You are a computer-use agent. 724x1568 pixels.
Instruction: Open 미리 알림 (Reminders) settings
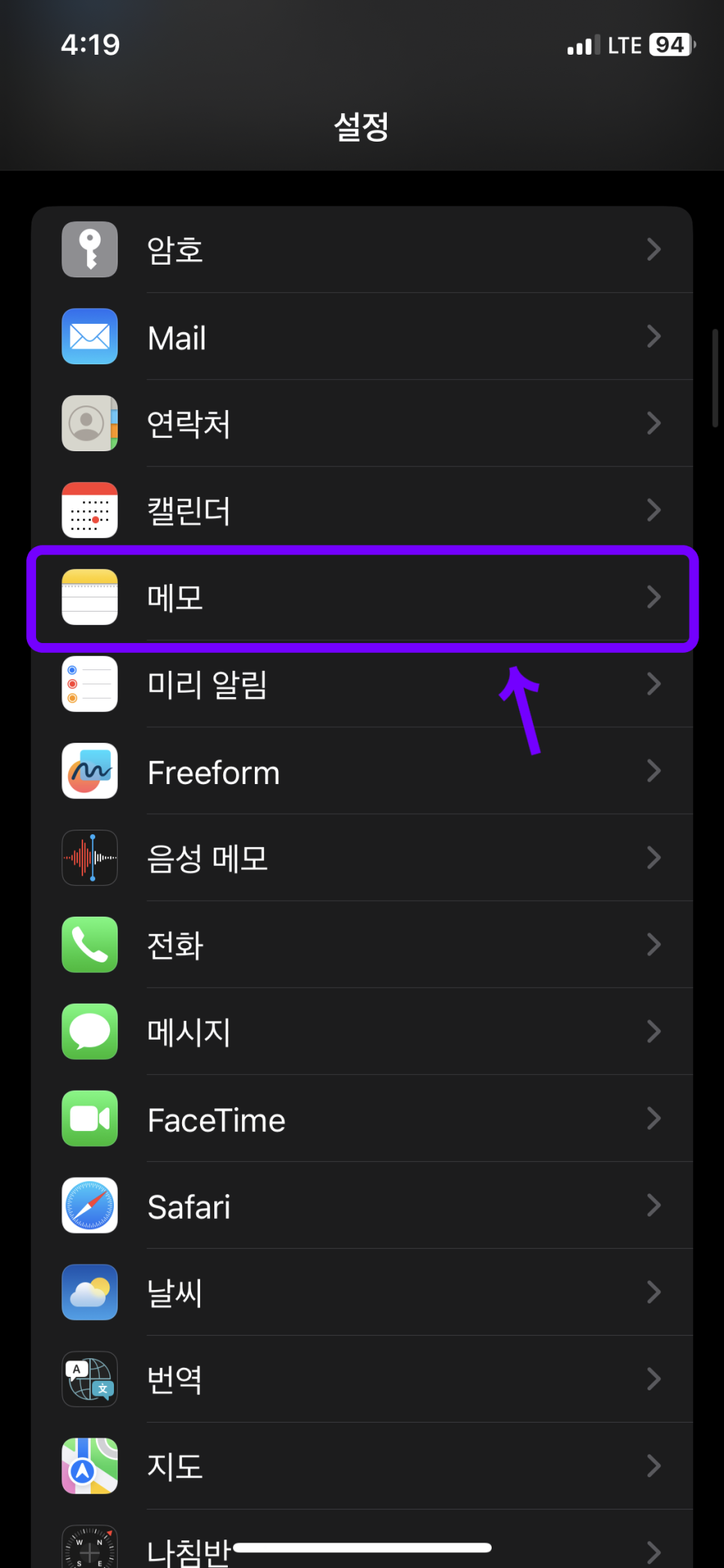point(361,684)
